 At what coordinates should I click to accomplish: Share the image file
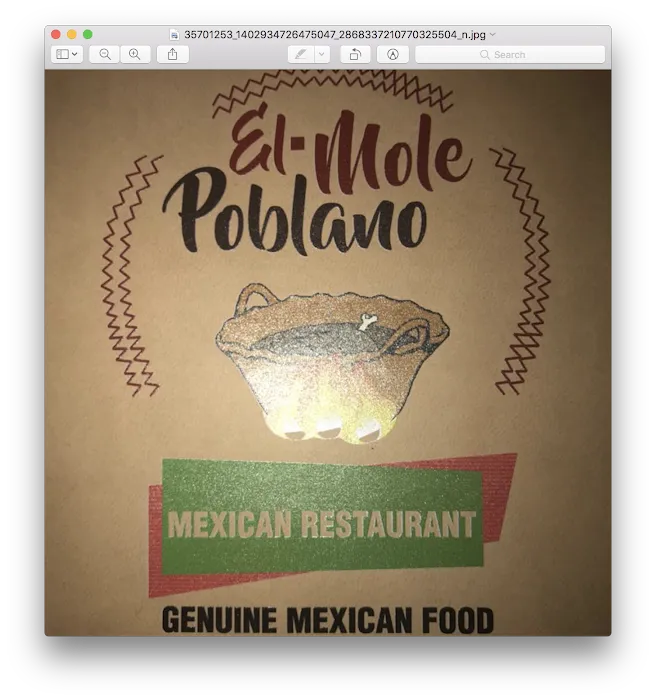coord(173,54)
